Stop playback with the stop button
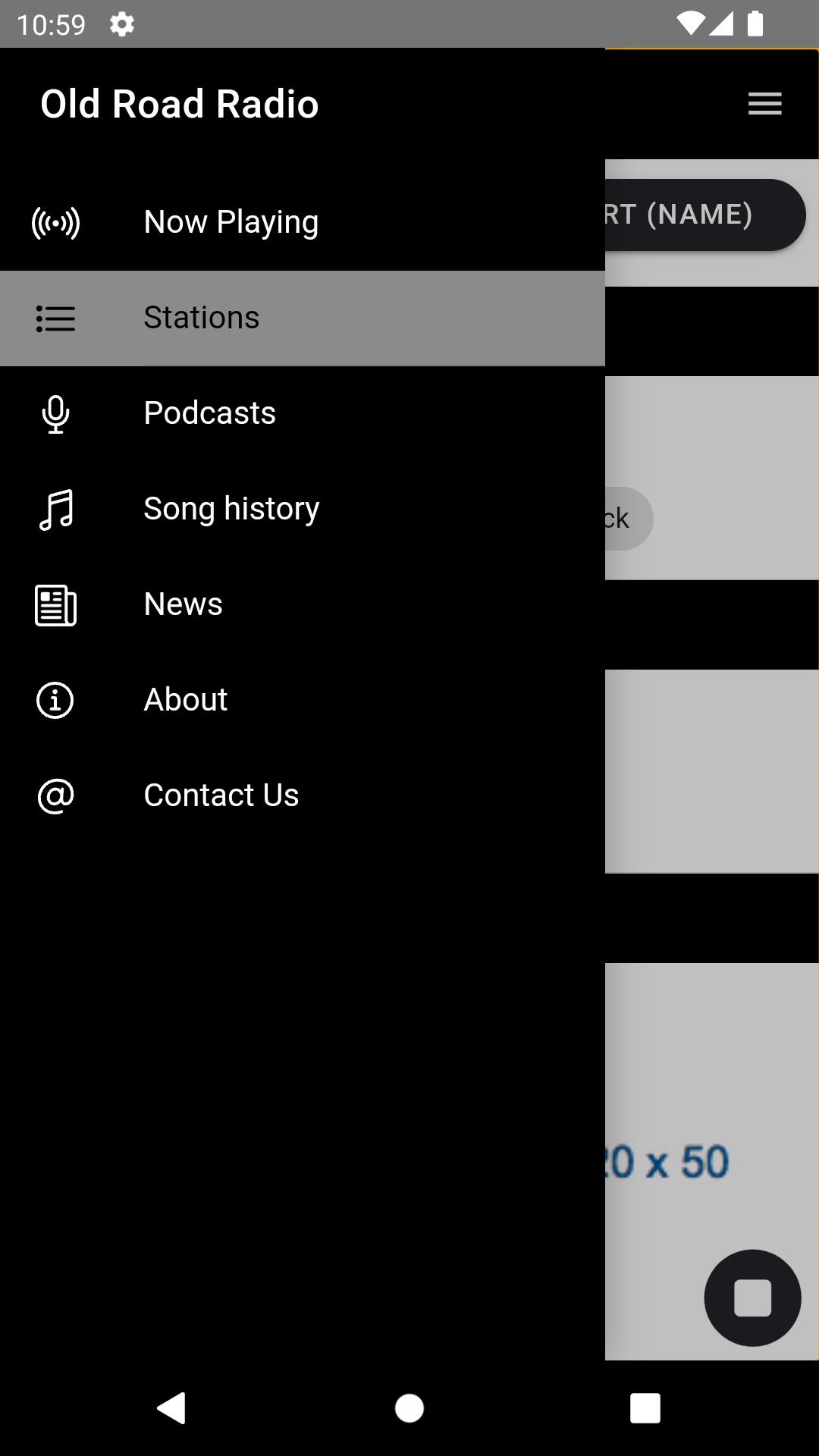The image size is (819, 1456). tap(752, 1298)
